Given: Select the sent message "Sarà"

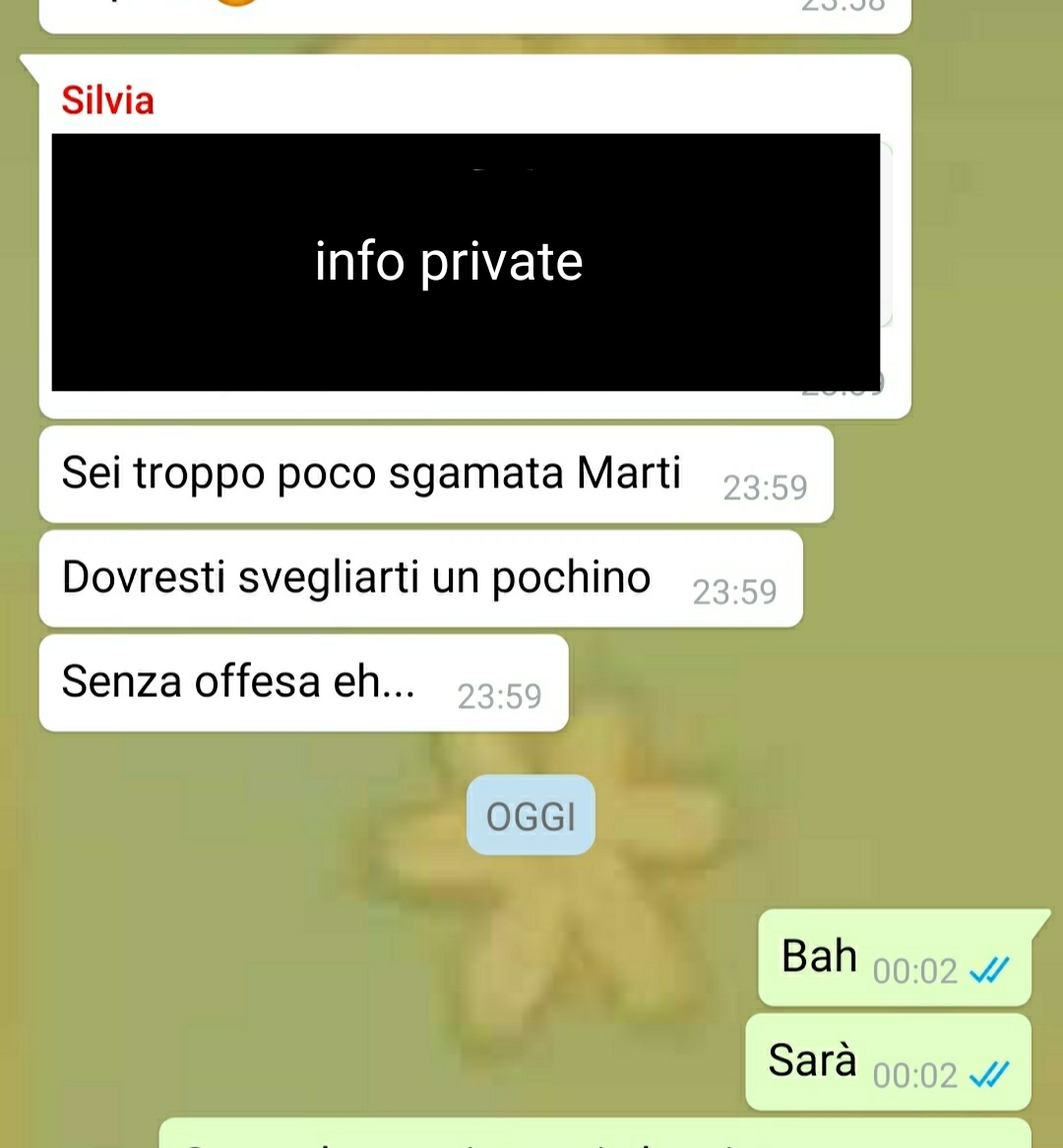Looking at the screenshot, I should pyautogui.click(x=813, y=1061).
